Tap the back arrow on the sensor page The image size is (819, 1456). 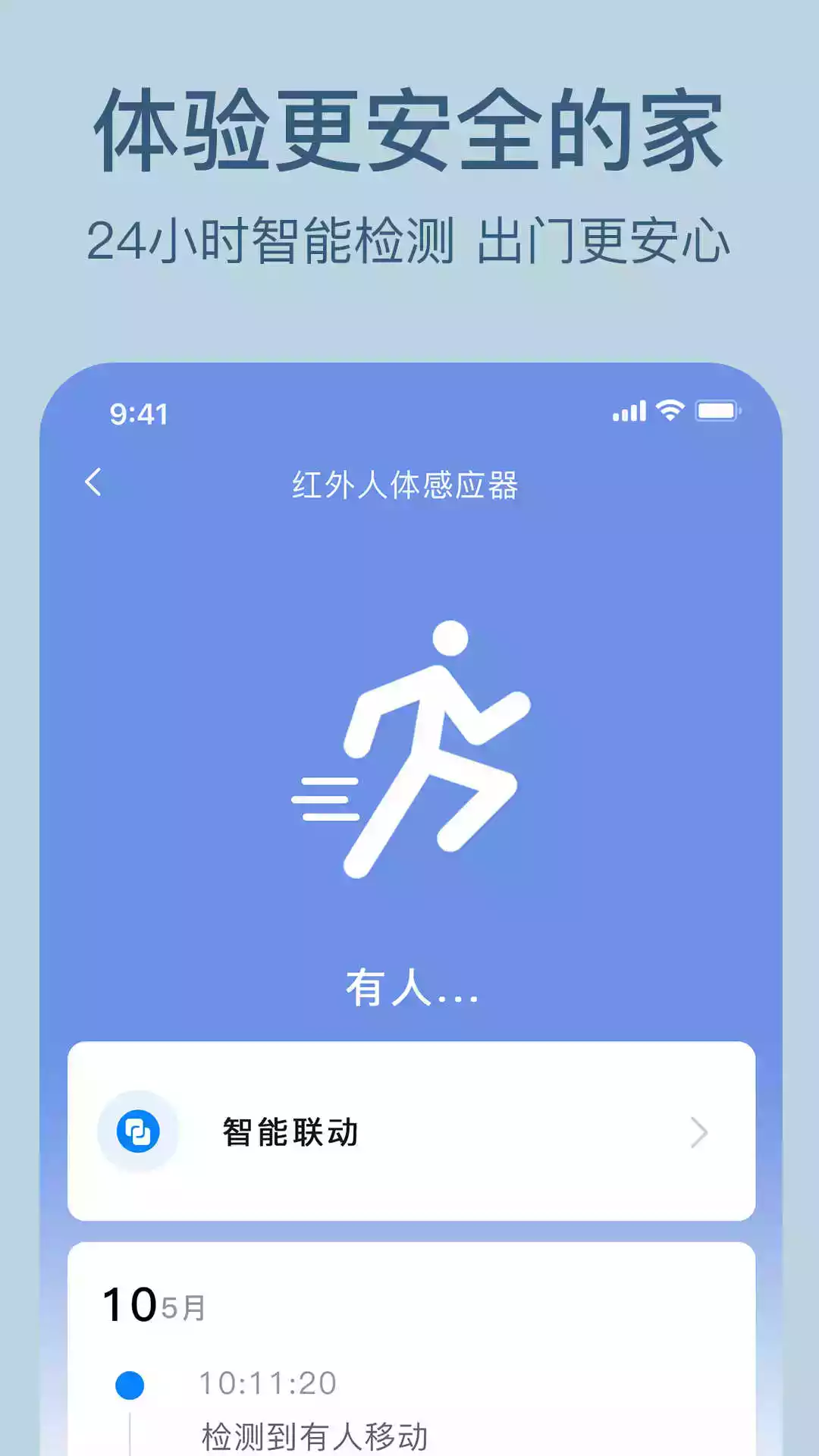pos(93,481)
